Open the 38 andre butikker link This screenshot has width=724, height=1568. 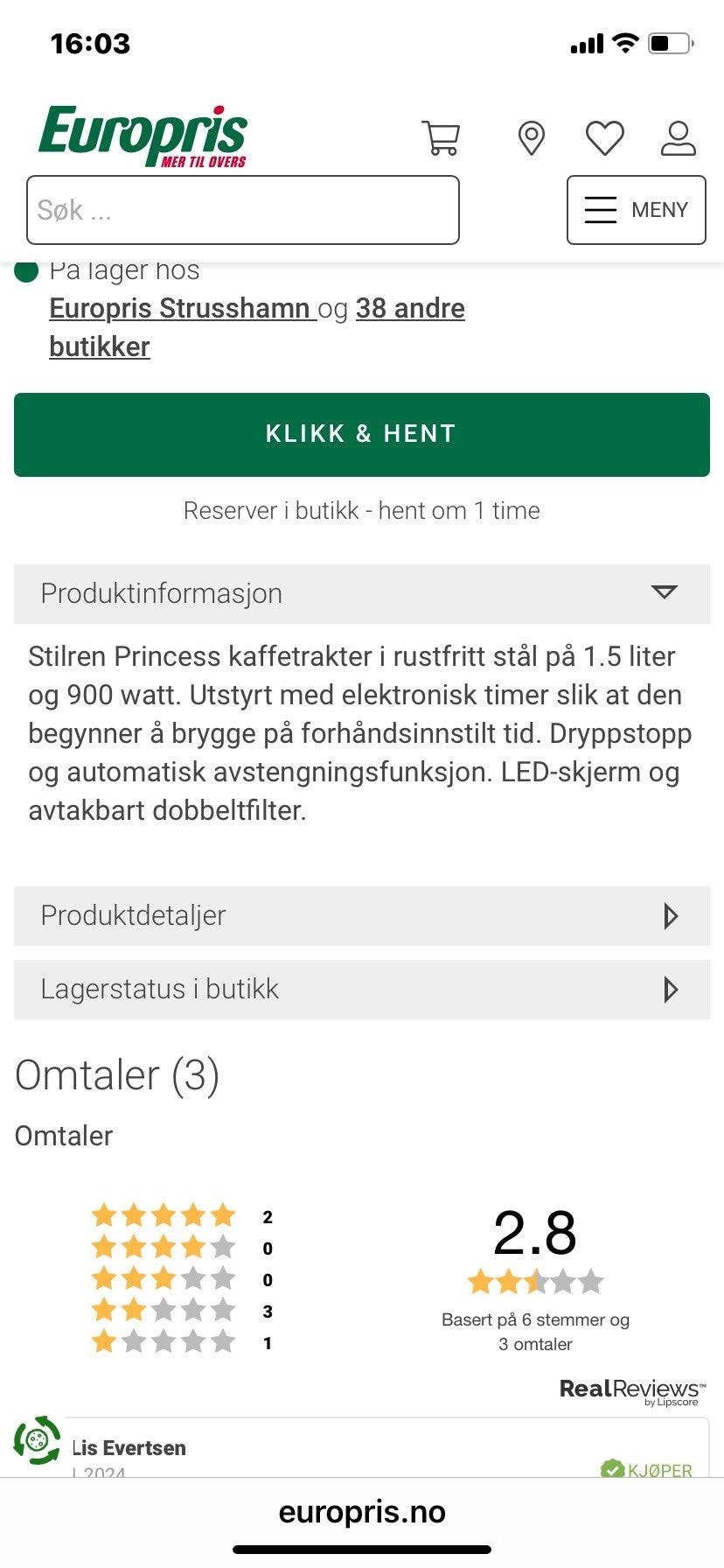pyautogui.click(x=409, y=308)
